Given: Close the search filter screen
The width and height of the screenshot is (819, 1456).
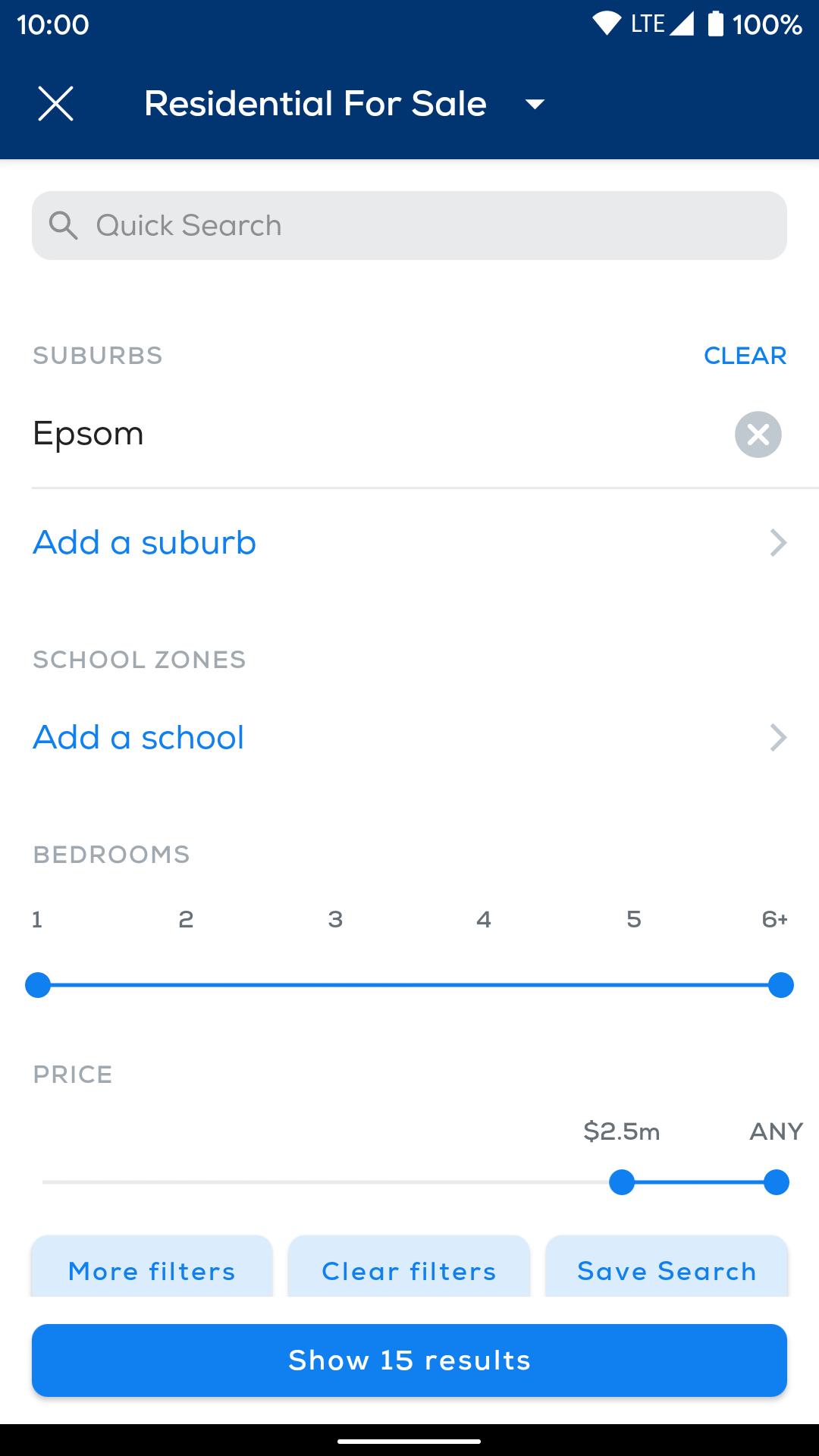Looking at the screenshot, I should 55,103.
